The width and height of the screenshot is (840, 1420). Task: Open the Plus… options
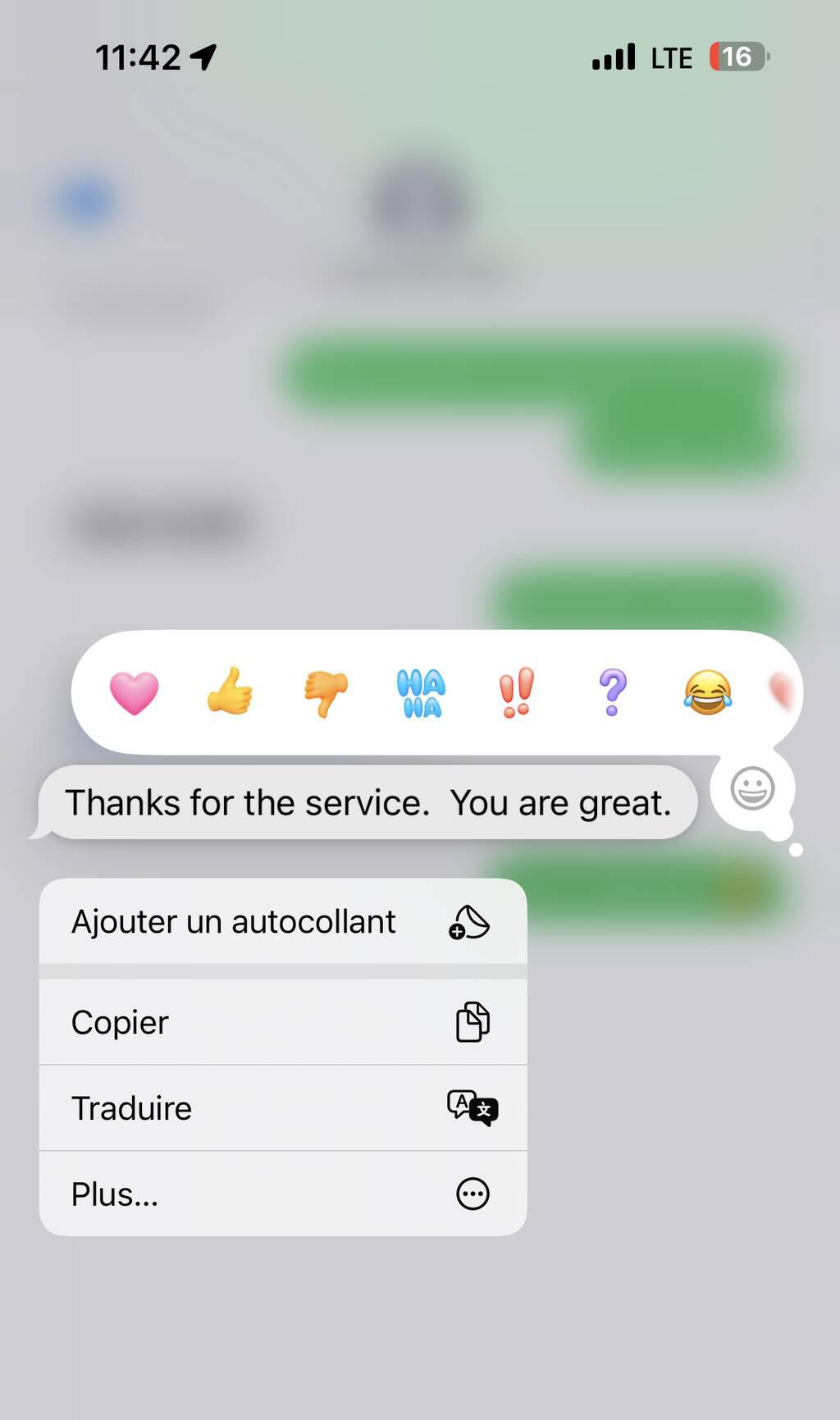[x=283, y=1194]
